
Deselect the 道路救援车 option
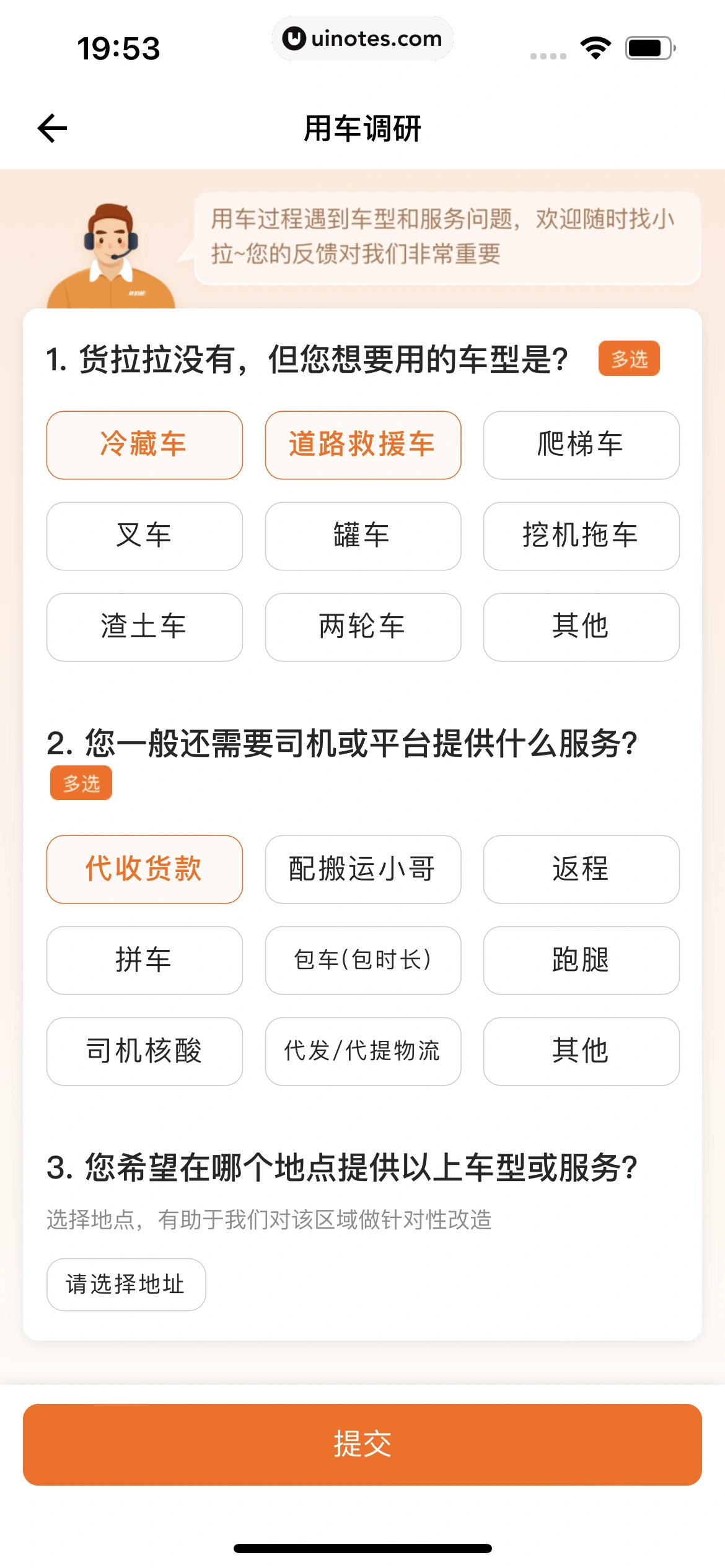[x=362, y=445]
